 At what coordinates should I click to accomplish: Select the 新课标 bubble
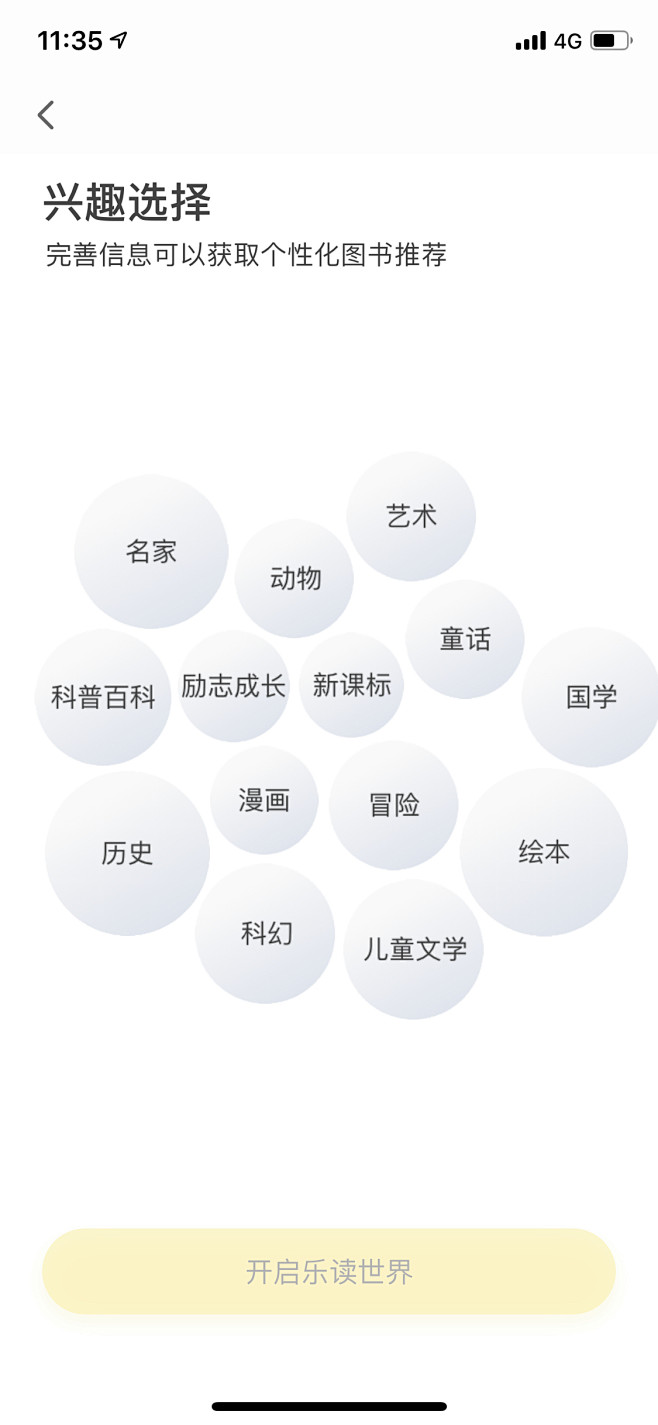click(352, 685)
